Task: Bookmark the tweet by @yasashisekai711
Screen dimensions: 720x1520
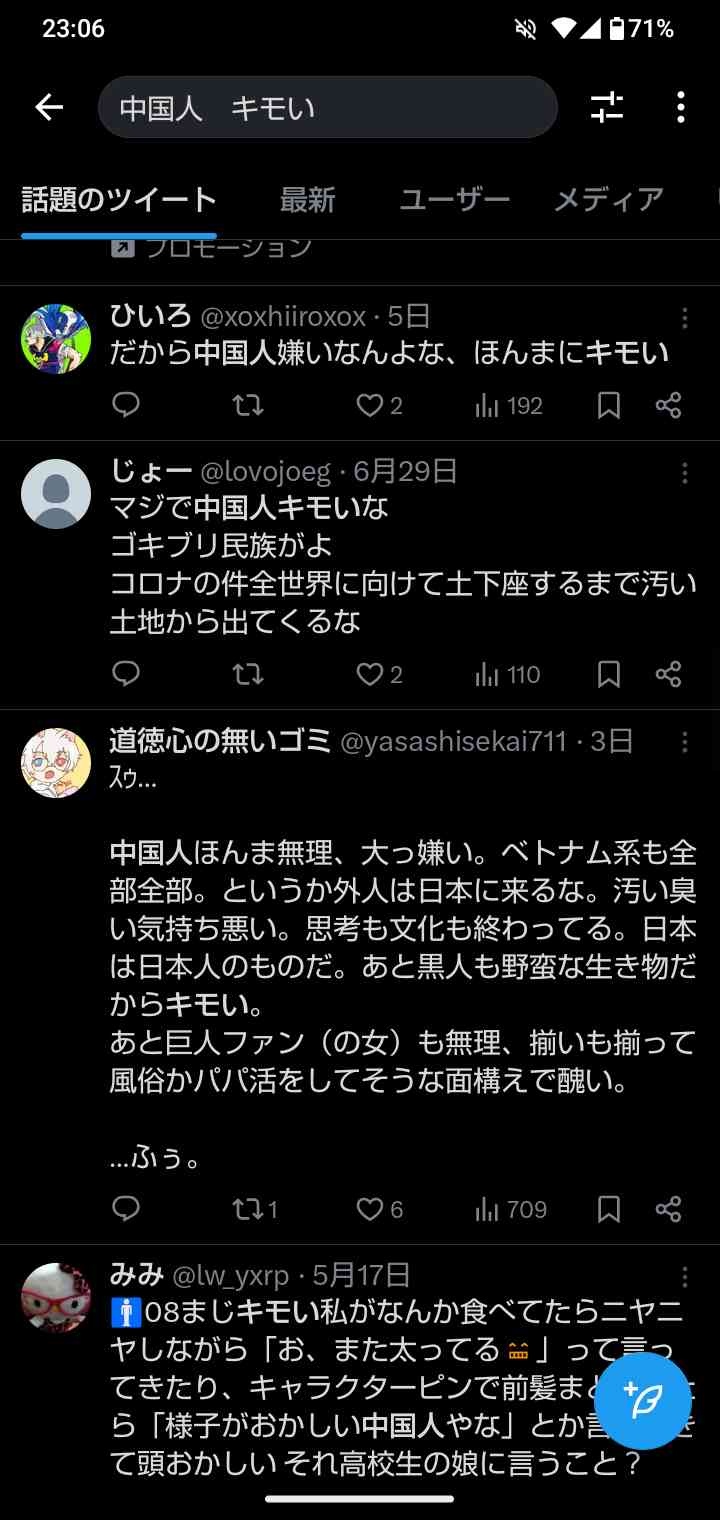Action: 608,1209
